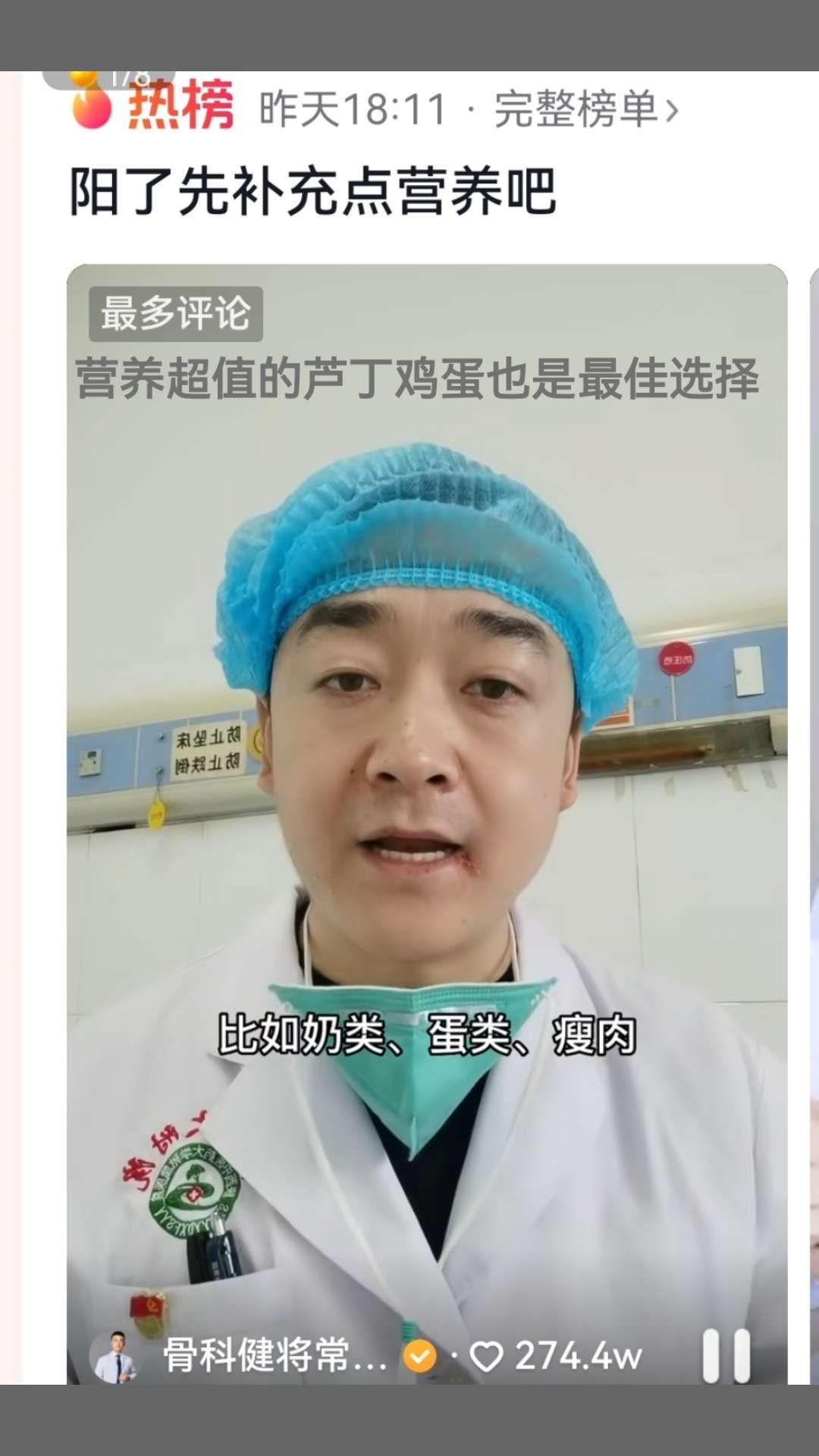Open 骨科健将常 author profile
The height and width of the screenshot is (1456, 819).
275,1355
